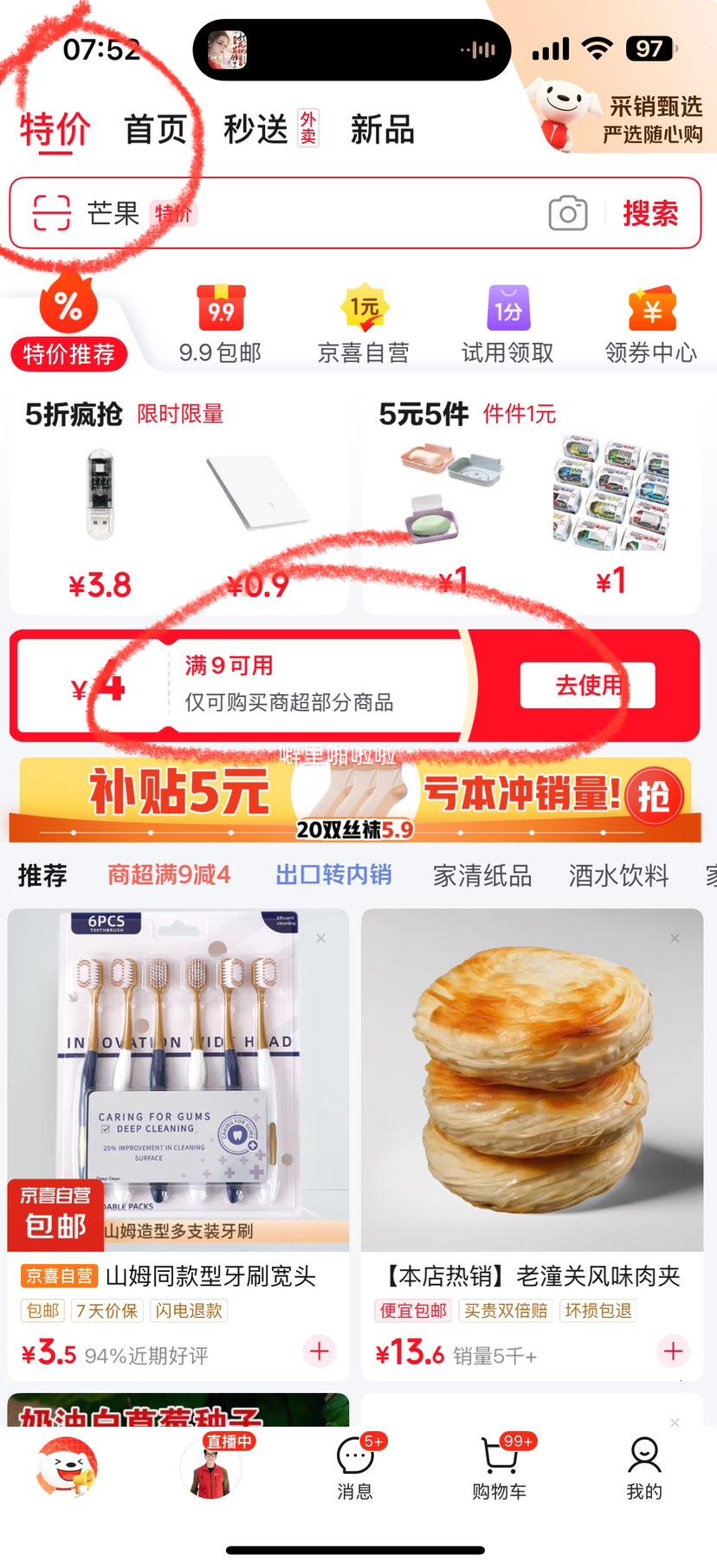Dismiss the toothbrush product card
The height and width of the screenshot is (1568, 717).
click(x=320, y=938)
